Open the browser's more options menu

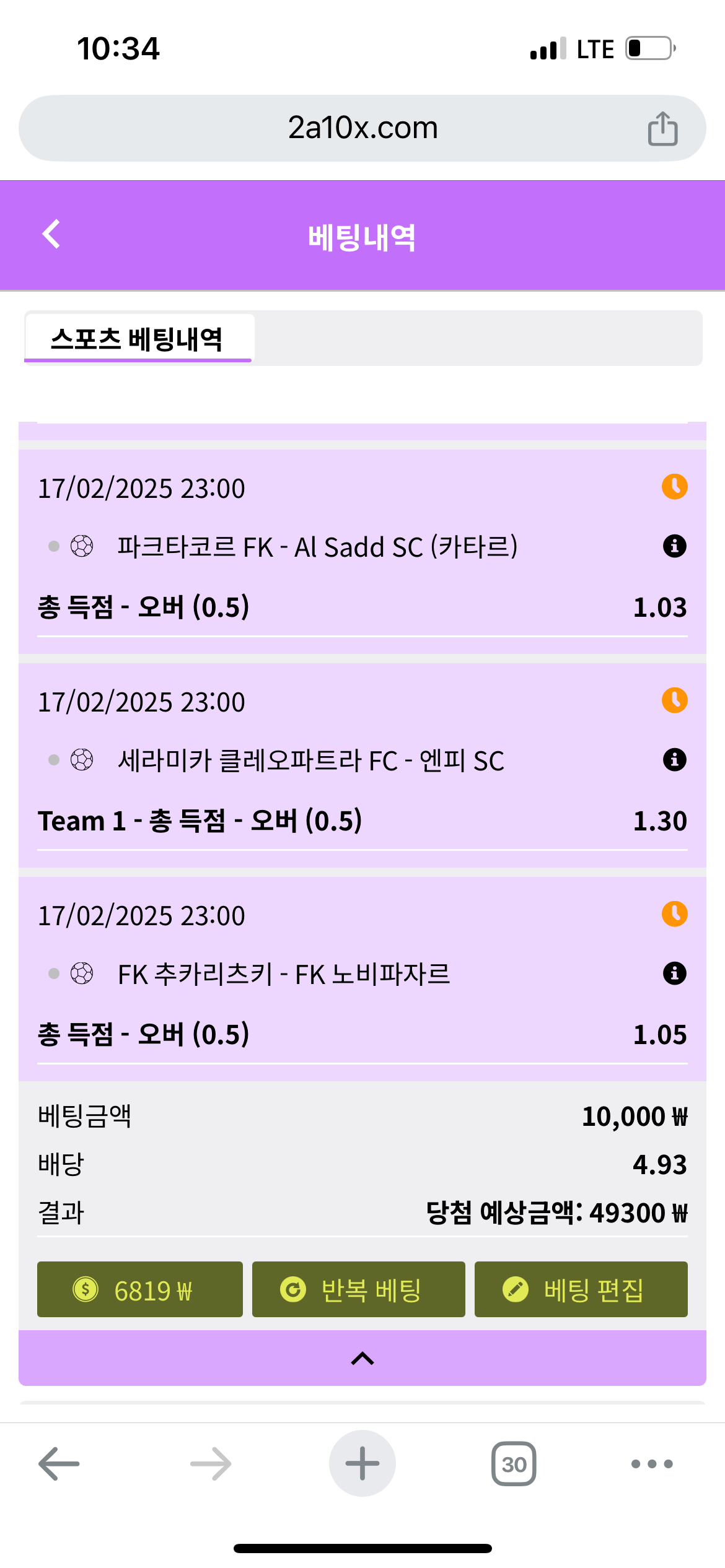point(651,1464)
